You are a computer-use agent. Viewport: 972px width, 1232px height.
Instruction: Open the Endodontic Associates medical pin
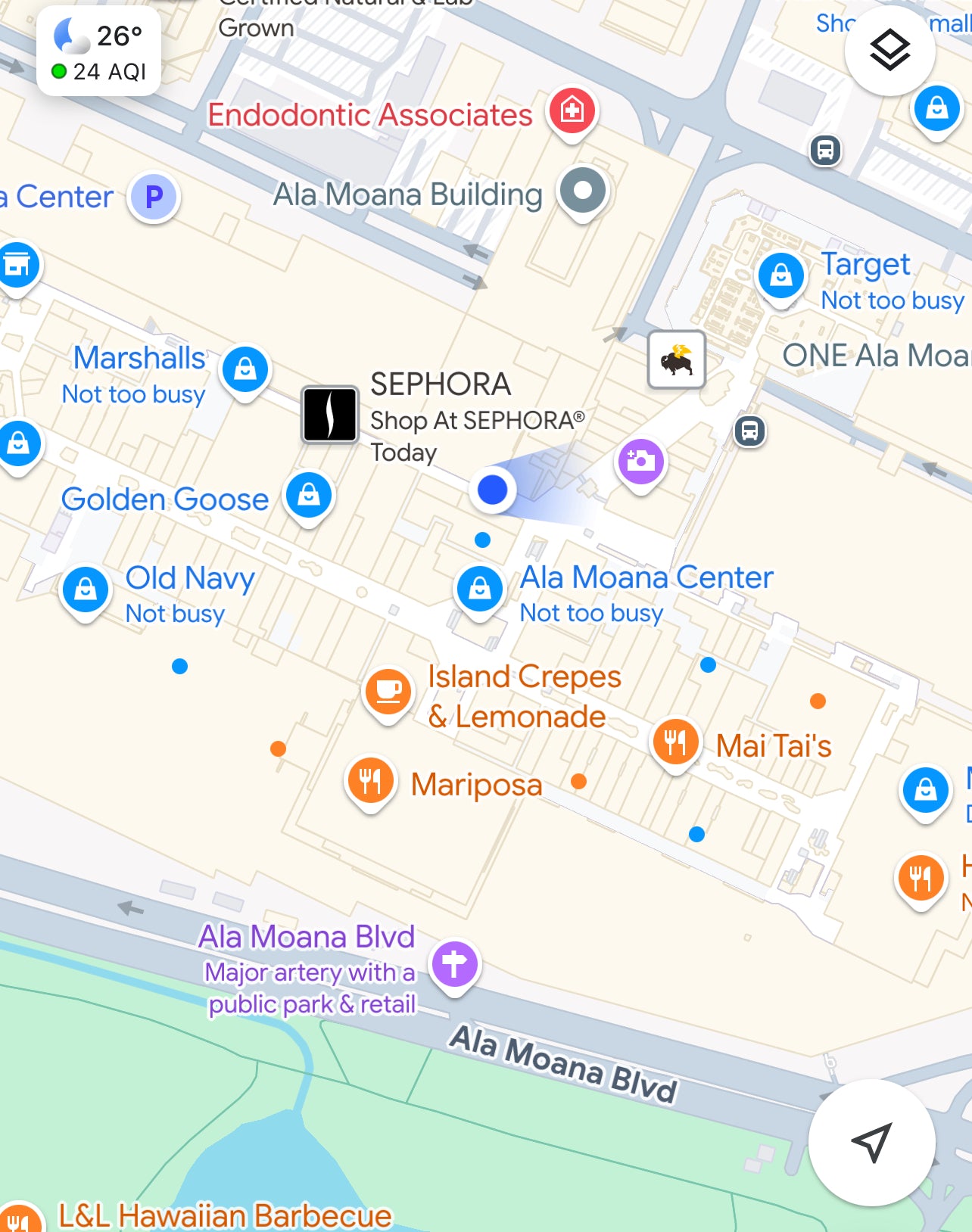572,111
